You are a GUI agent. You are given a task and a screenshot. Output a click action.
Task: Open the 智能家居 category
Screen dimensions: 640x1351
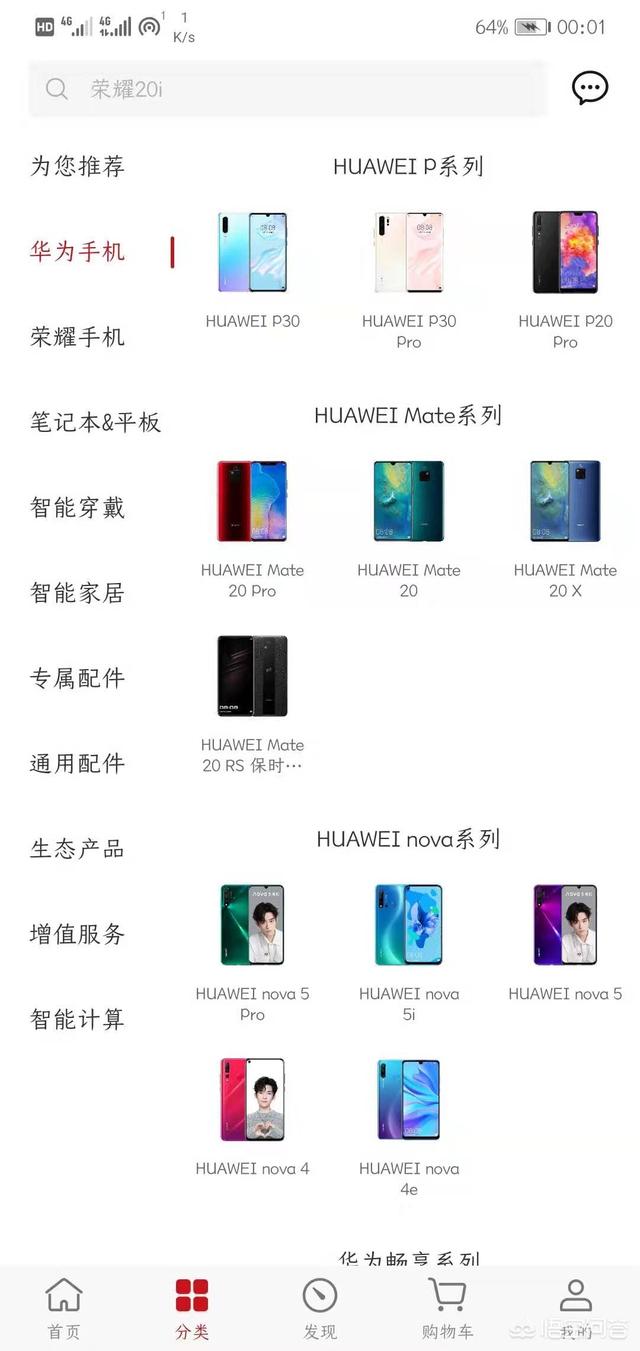point(78,593)
